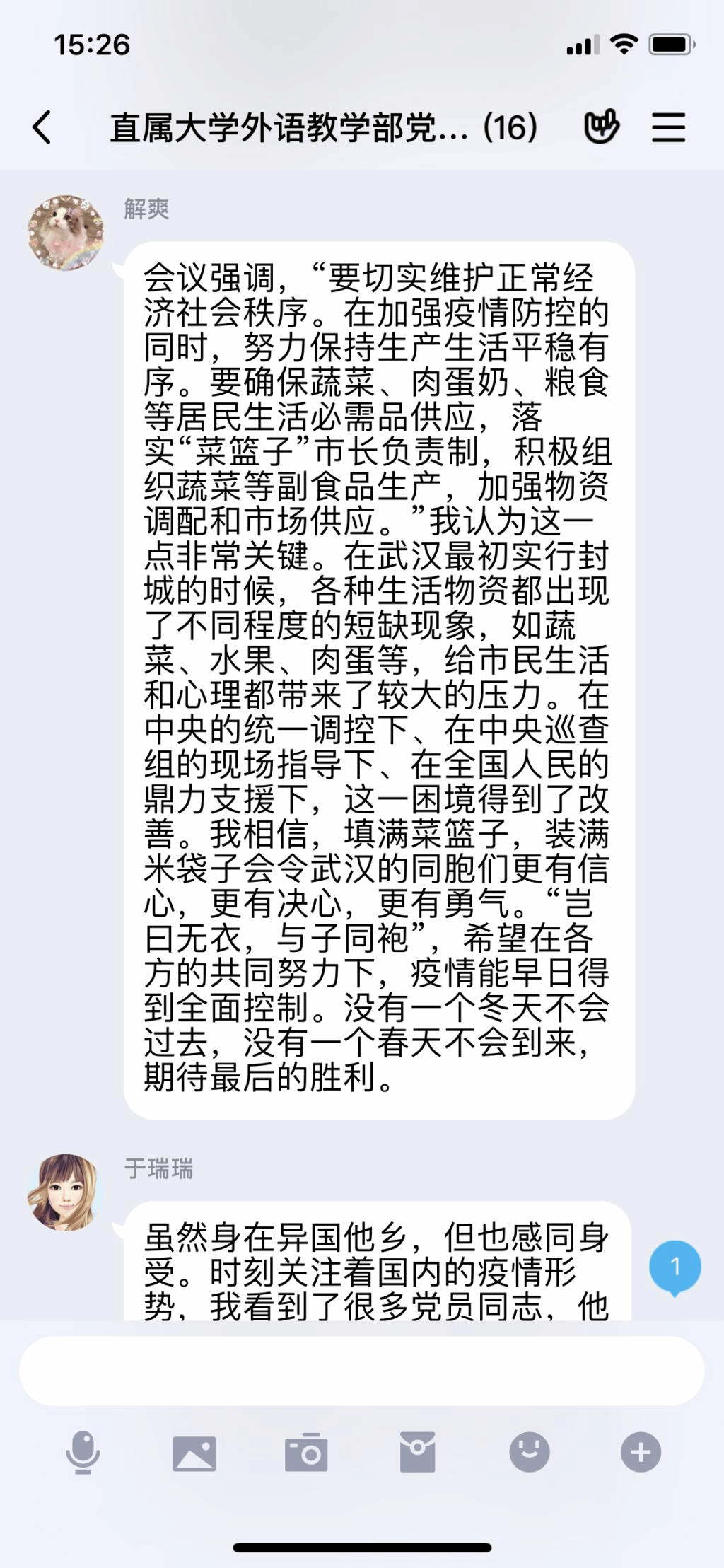View 于瑞瑞's profile avatar
Image resolution: width=724 pixels, height=1568 pixels.
66,1192
